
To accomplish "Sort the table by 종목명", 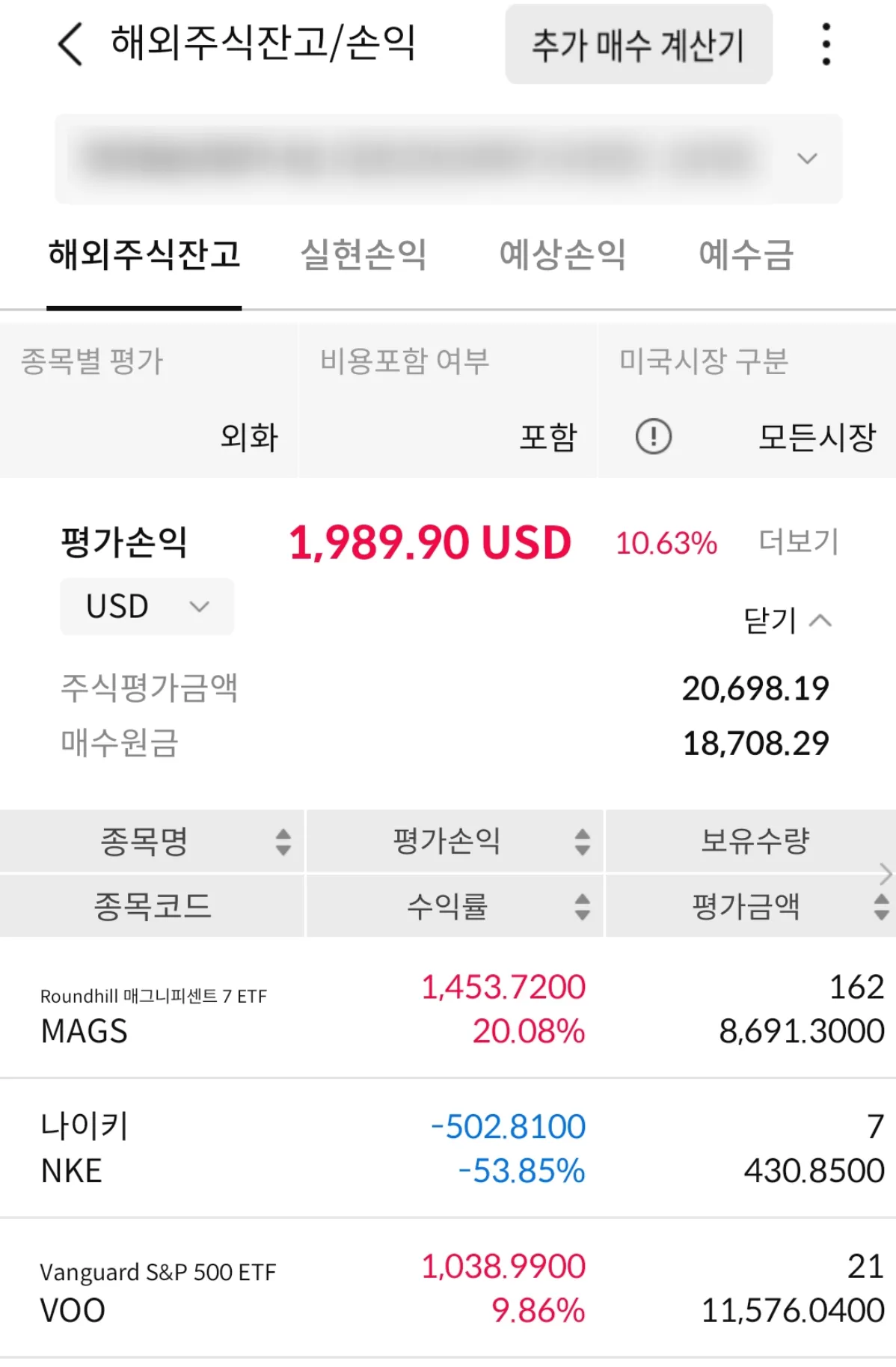I will tap(281, 842).
